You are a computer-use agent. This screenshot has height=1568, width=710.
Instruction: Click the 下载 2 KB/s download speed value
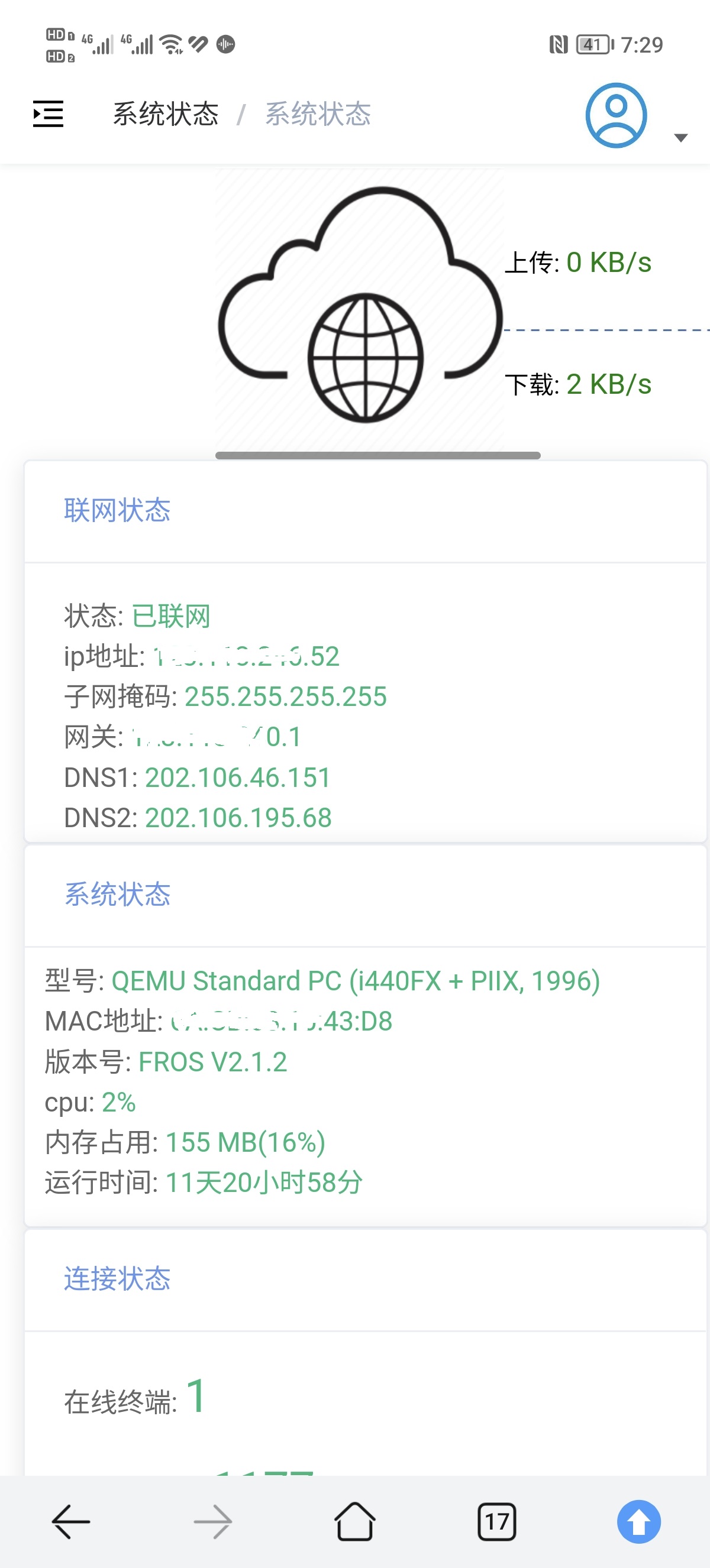(609, 385)
